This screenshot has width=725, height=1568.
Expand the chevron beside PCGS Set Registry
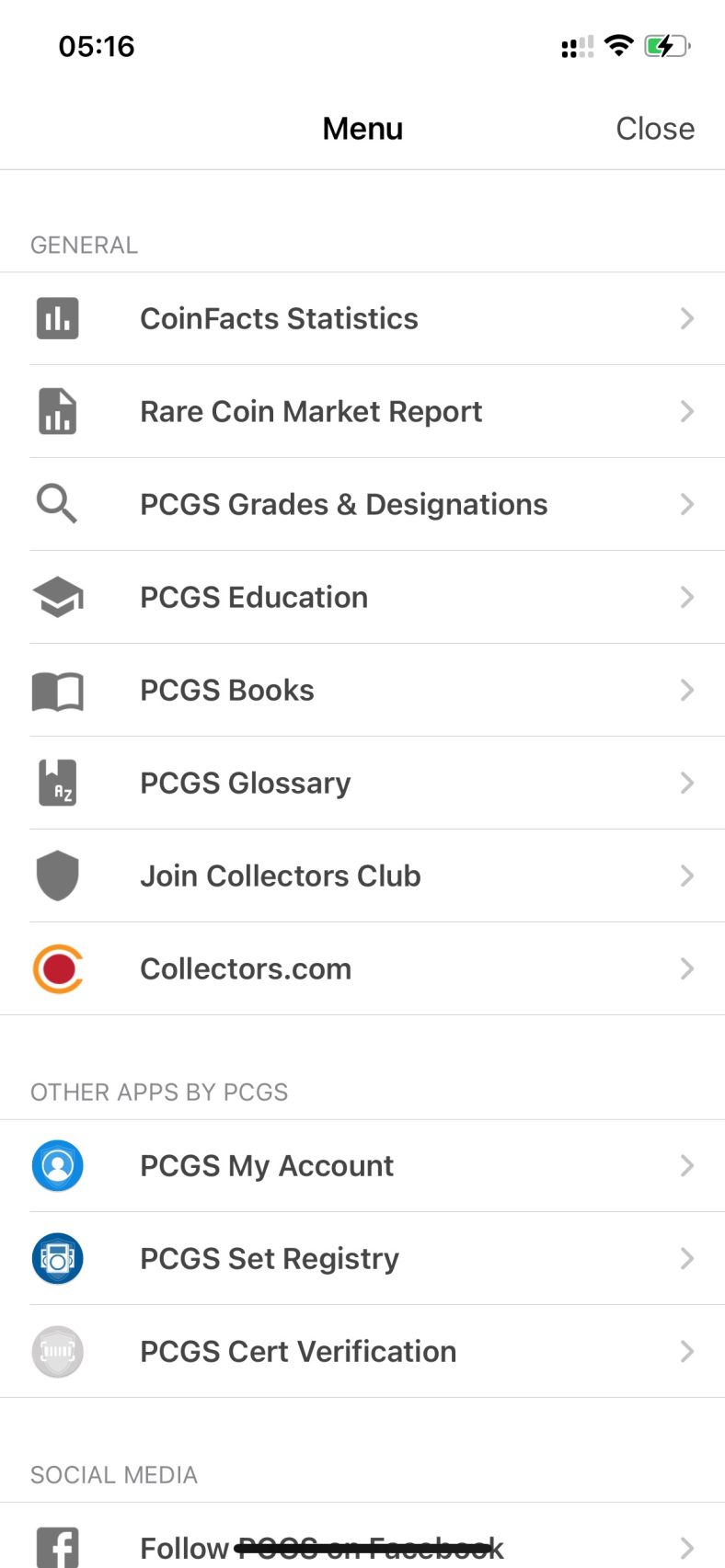686,1258
